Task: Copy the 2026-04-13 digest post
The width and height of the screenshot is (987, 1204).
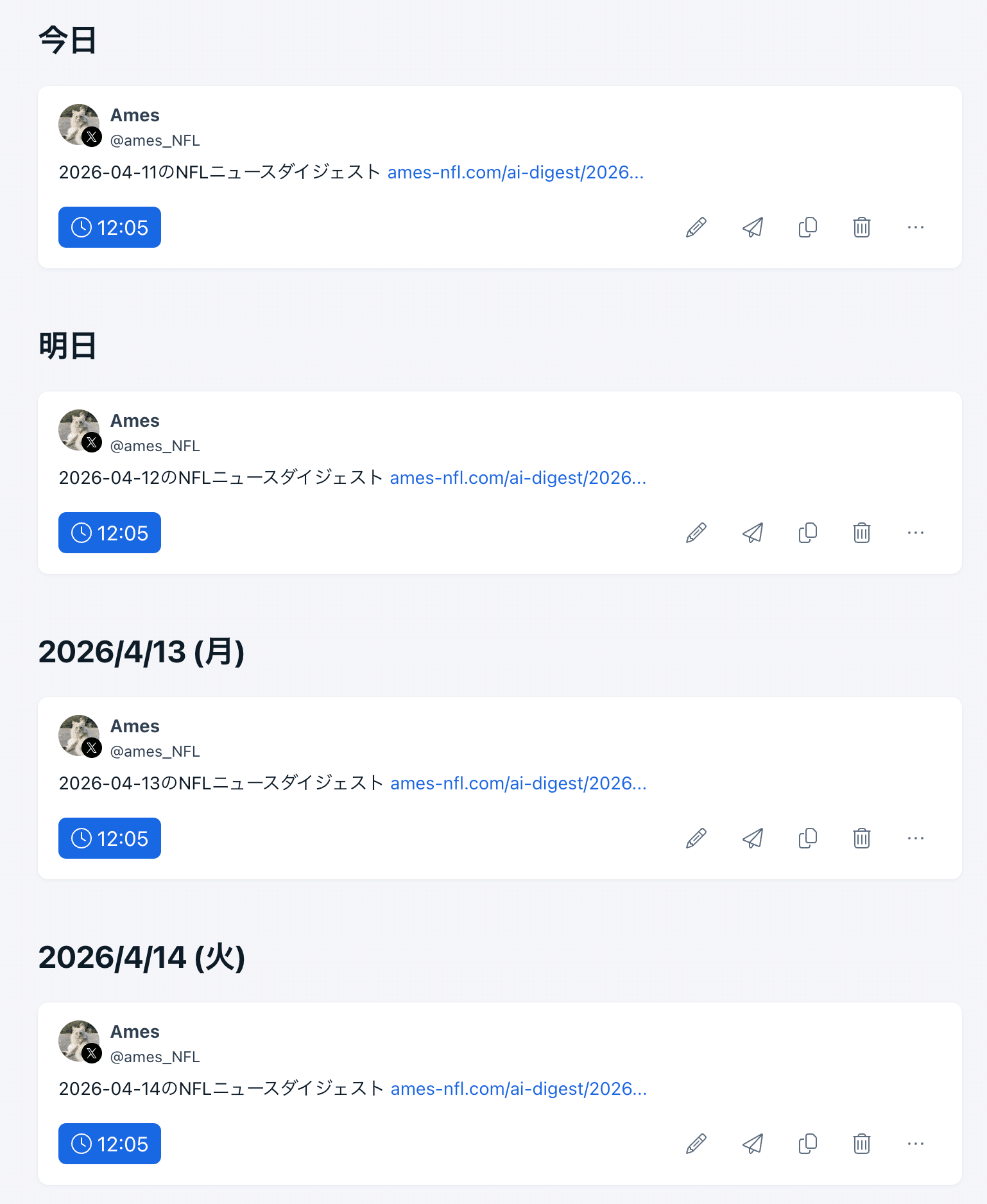Action: point(808,838)
